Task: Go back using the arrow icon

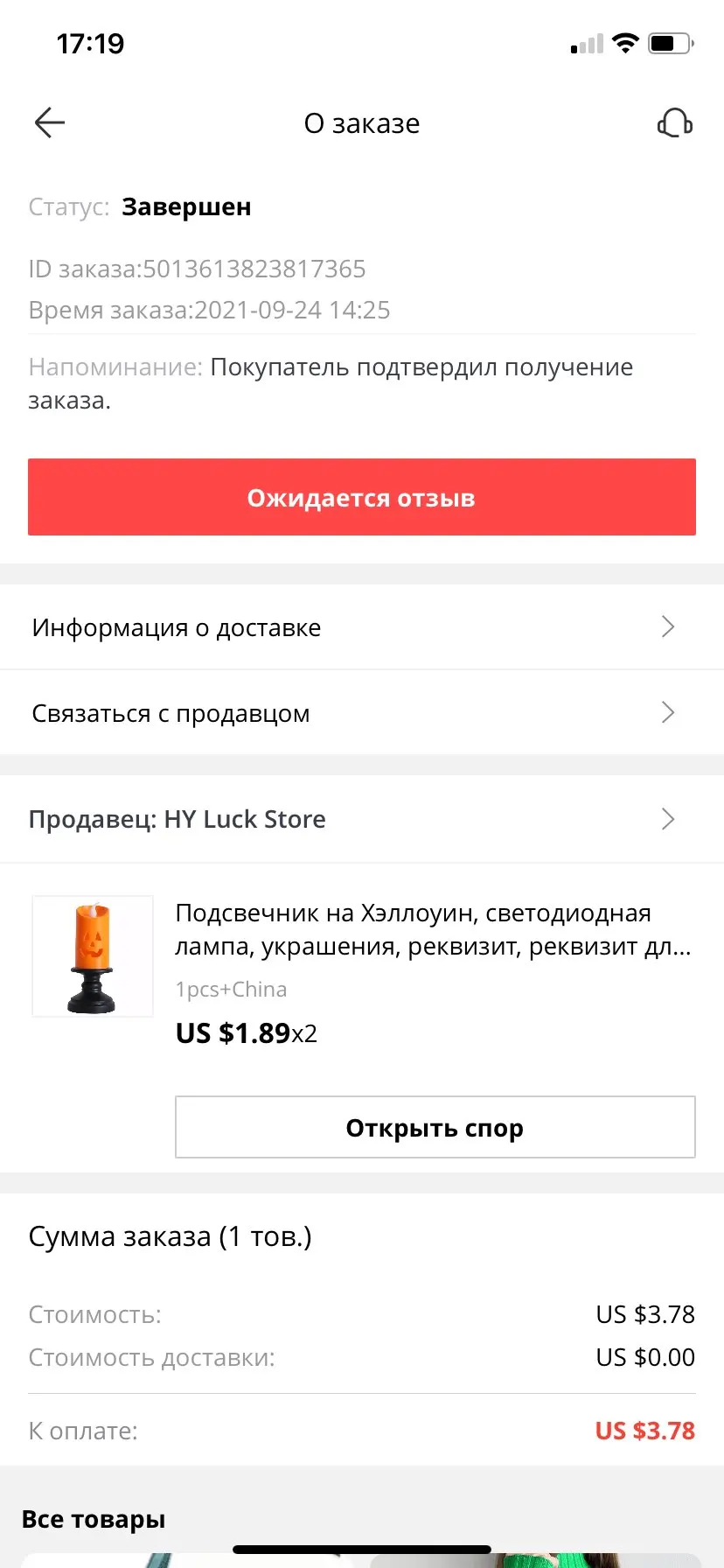Action: point(50,123)
